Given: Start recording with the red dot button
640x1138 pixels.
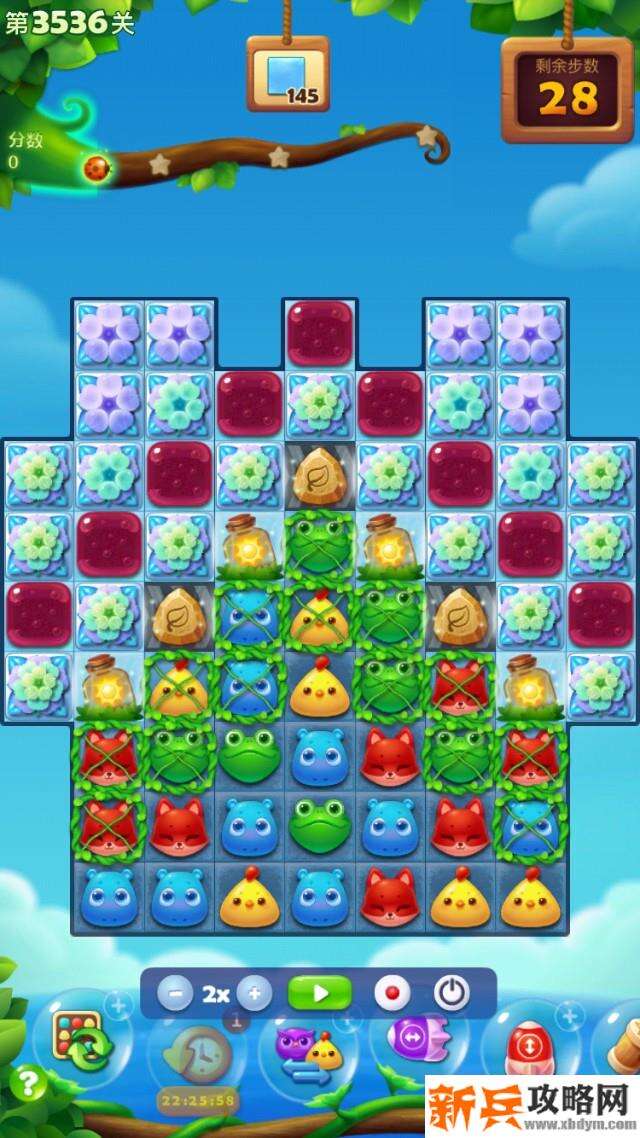Looking at the screenshot, I should click(392, 994).
